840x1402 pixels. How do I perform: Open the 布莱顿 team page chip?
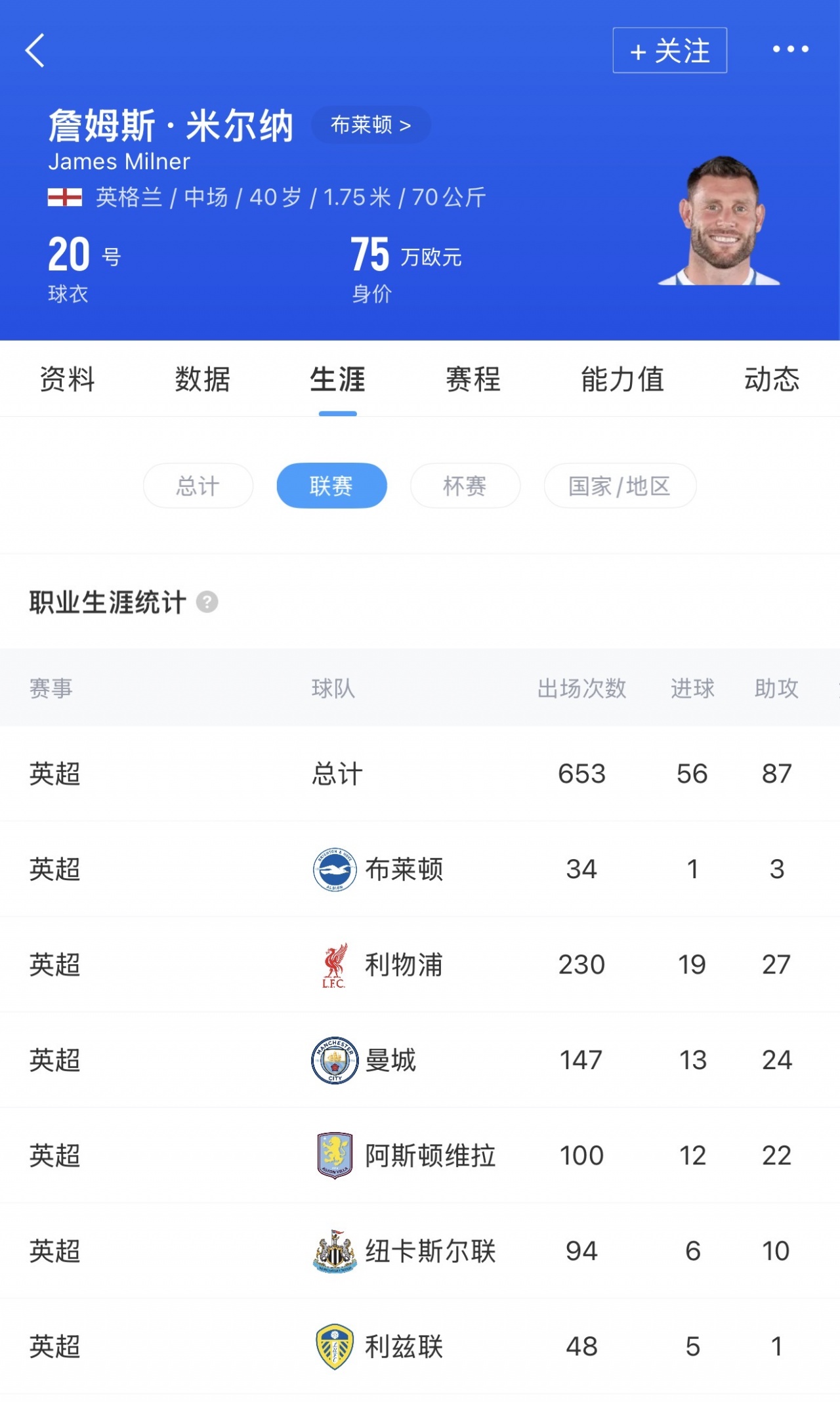click(x=371, y=125)
